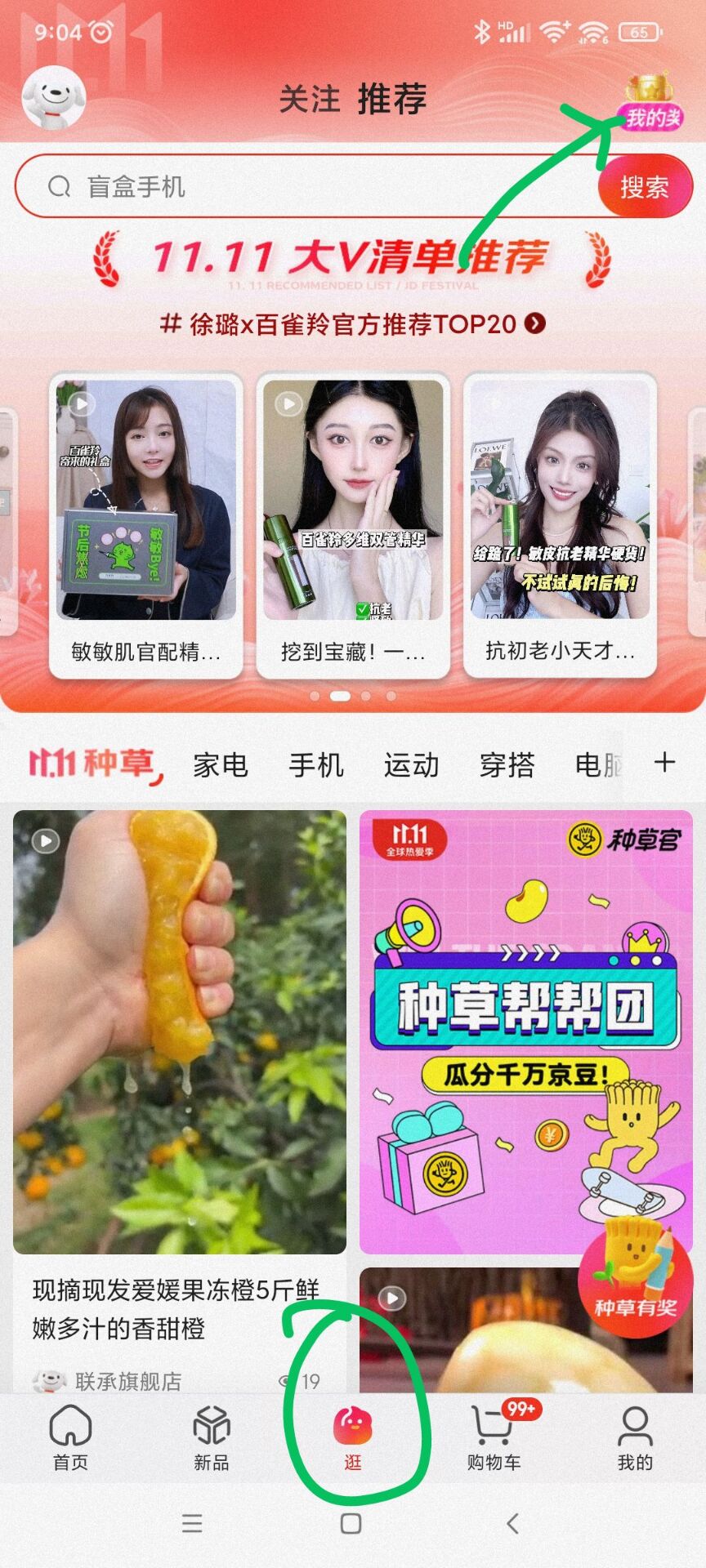Switch to the 首页 tab
Viewport: 706px width, 1568px height.
pyautogui.click(x=70, y=1439)
